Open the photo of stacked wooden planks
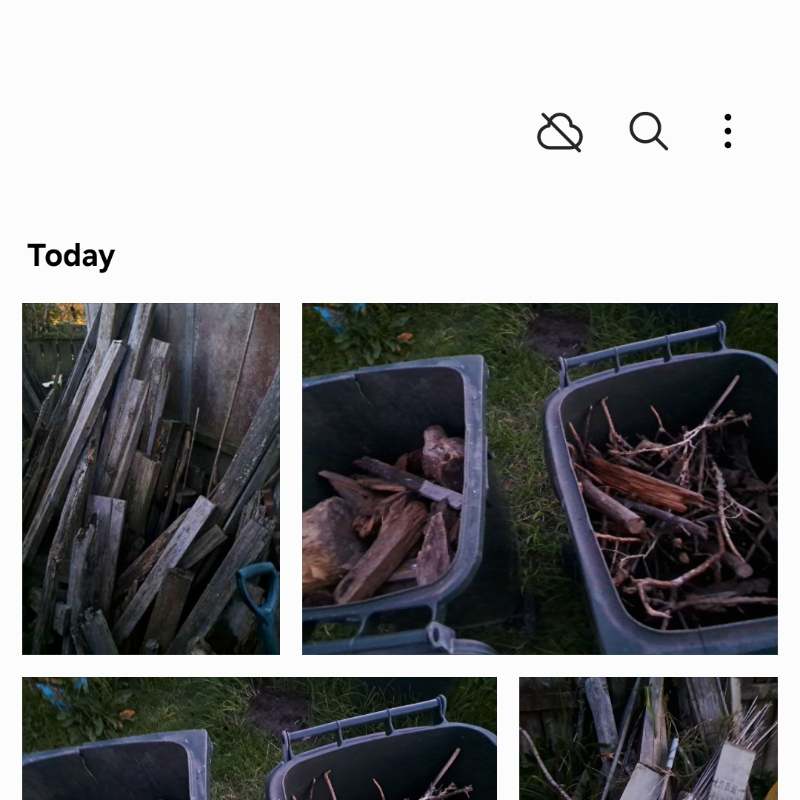 pyautogui.click(x=151, y=478)
